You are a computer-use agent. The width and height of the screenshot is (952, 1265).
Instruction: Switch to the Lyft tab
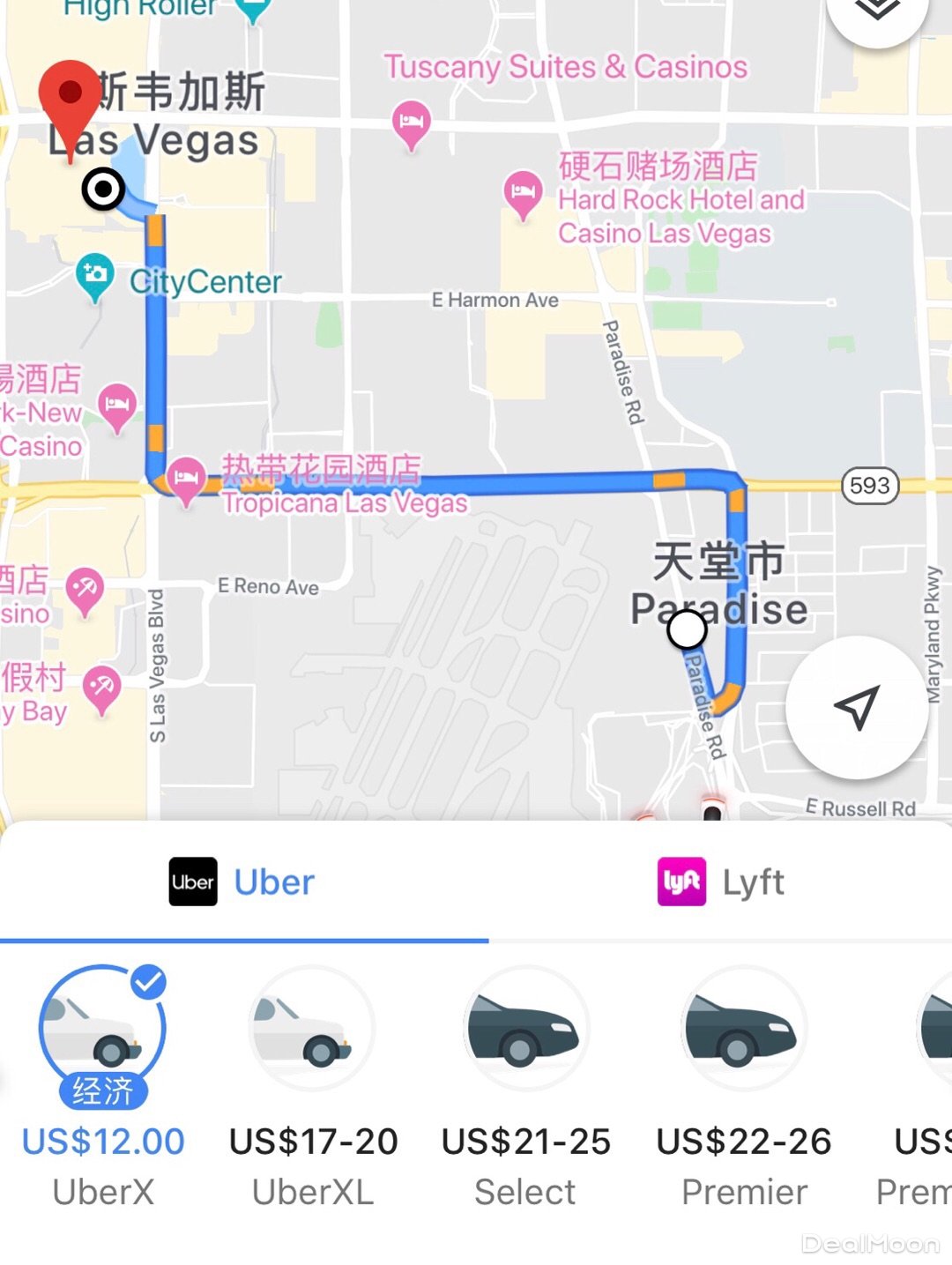(721, 882)
